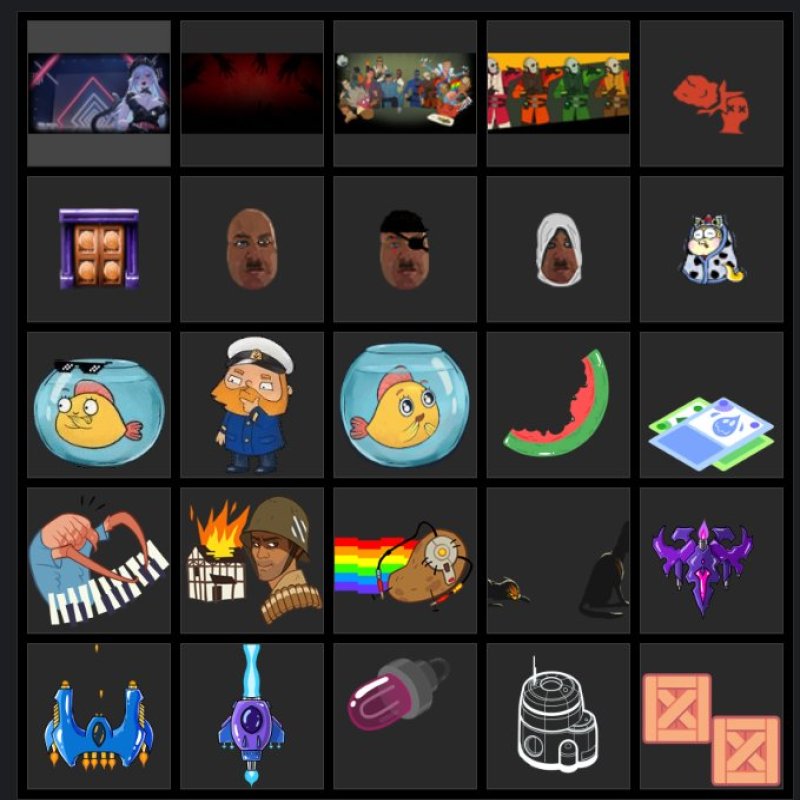Screen dimensions: 800x800
Task: Select the bearded navy captain item
Action: coord(252,404)
